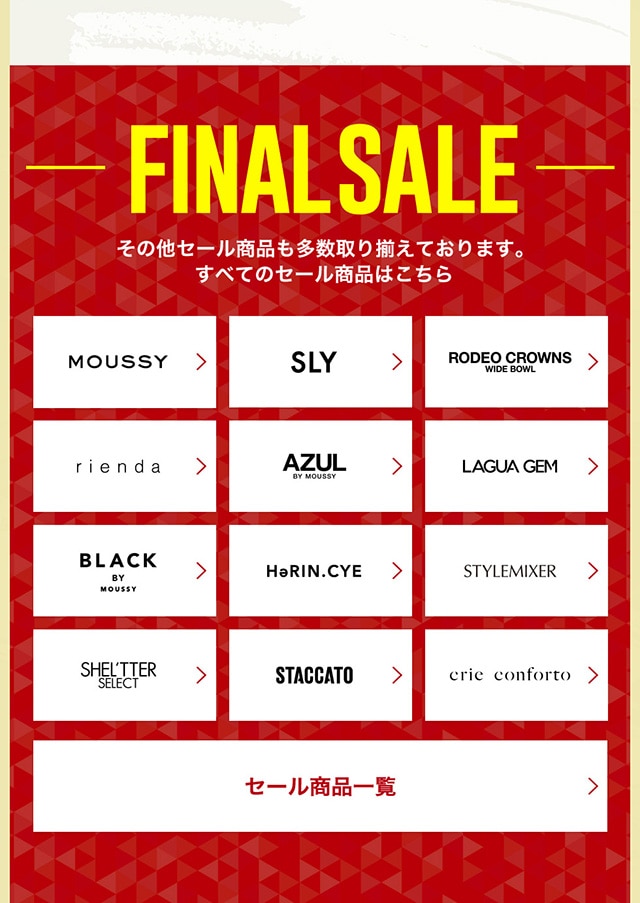Open SHEL'TTER SELECT sale
640x903 pixels.
pos(124,675)
